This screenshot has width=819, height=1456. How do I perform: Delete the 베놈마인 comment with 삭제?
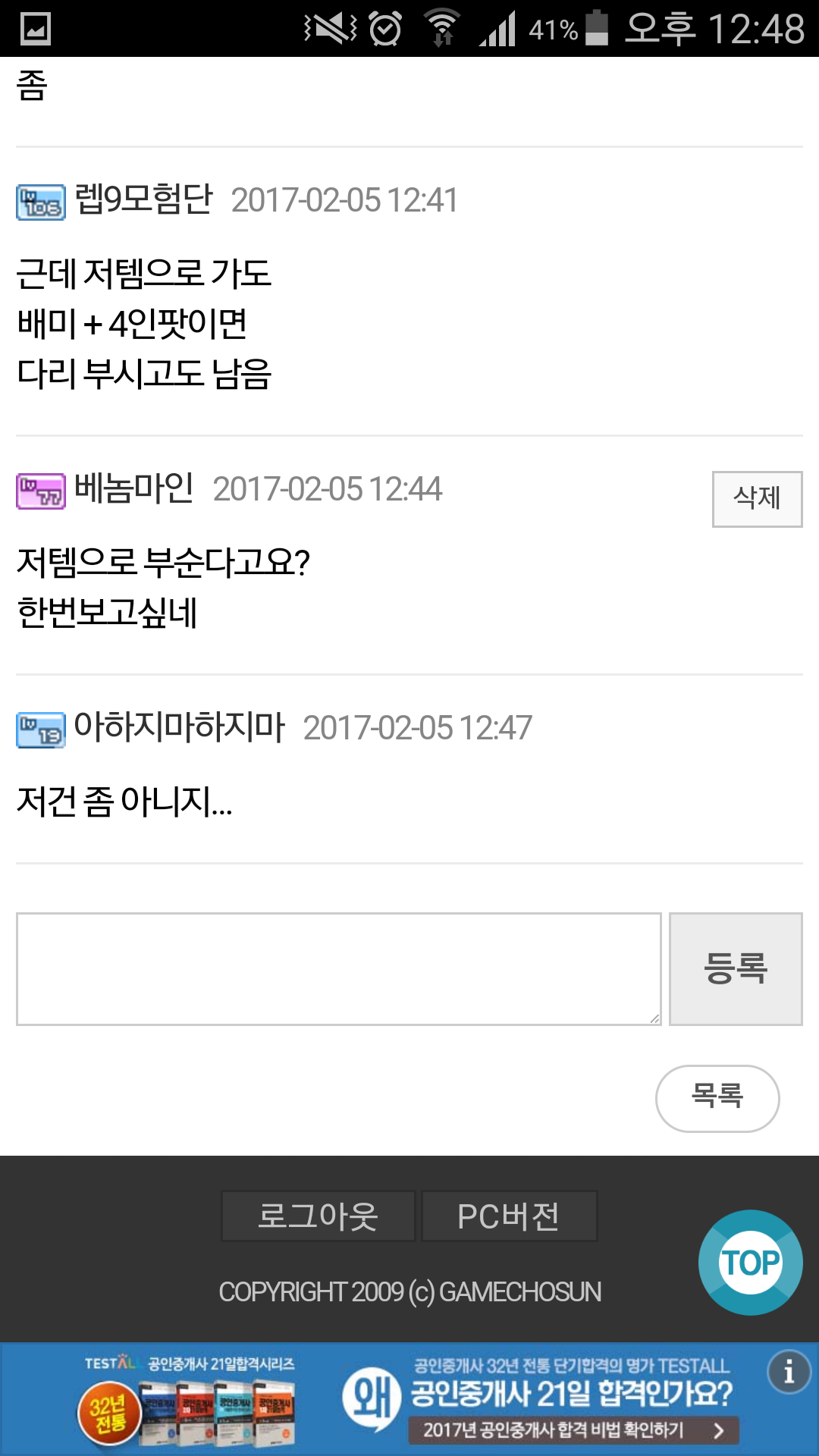(757, 499)
